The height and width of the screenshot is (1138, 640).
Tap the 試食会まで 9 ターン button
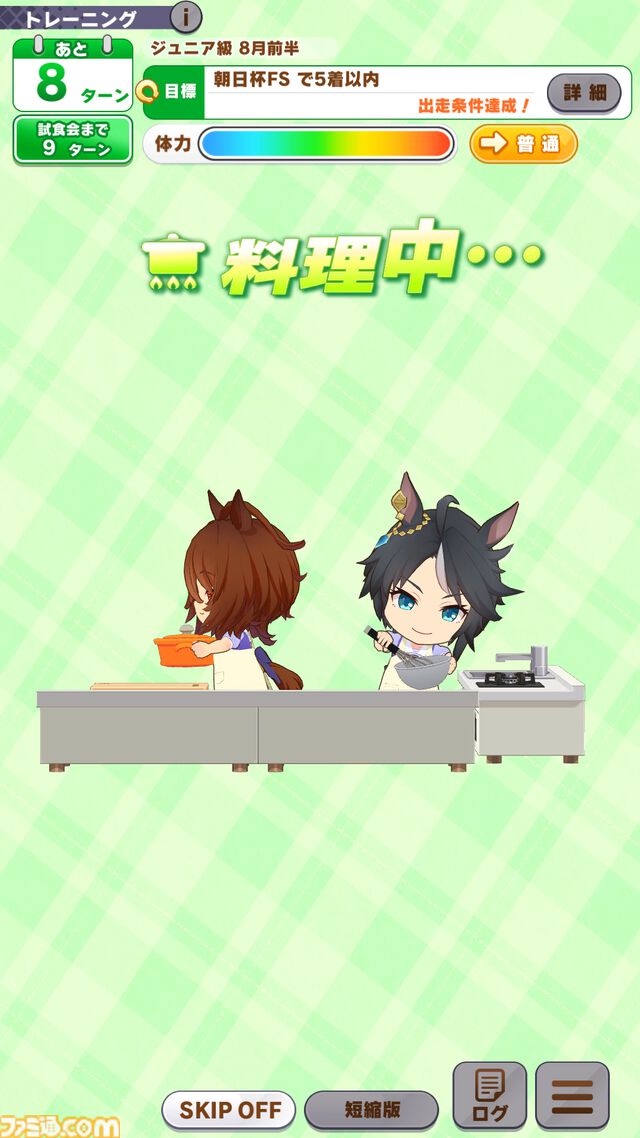coord(73,140)
